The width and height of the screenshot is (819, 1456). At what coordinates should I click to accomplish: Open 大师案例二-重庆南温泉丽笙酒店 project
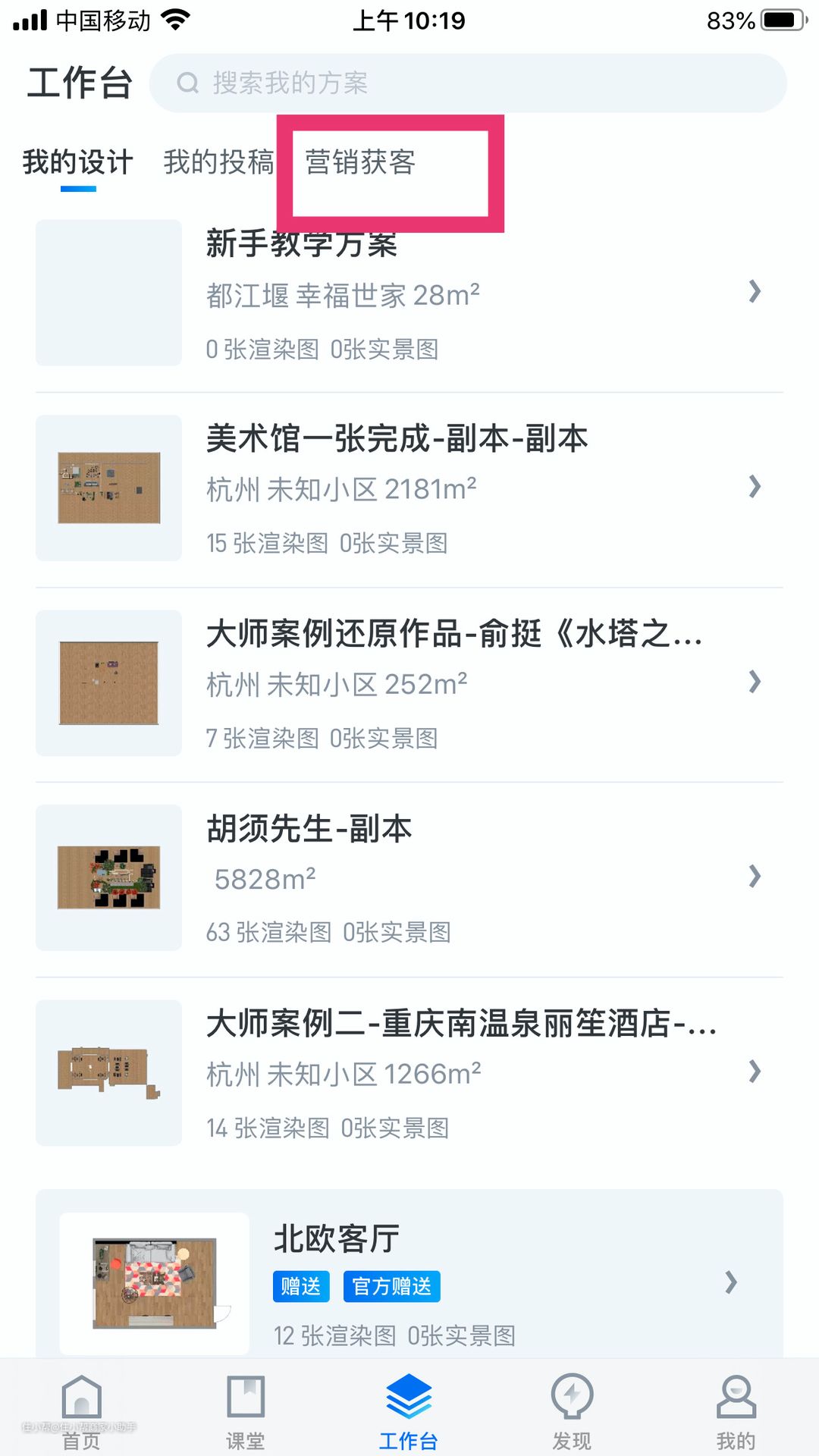click(409, 1072)
